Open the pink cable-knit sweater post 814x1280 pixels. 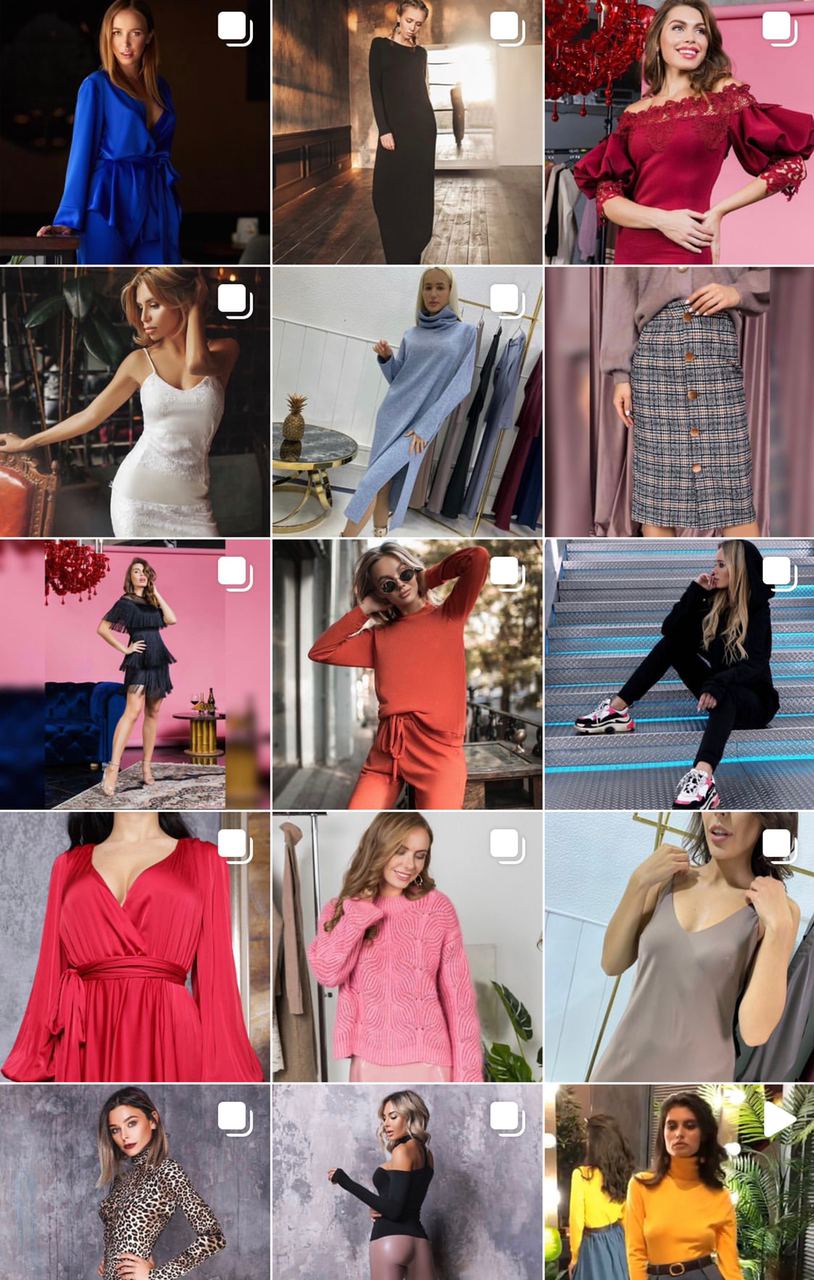tap(406, 946)
